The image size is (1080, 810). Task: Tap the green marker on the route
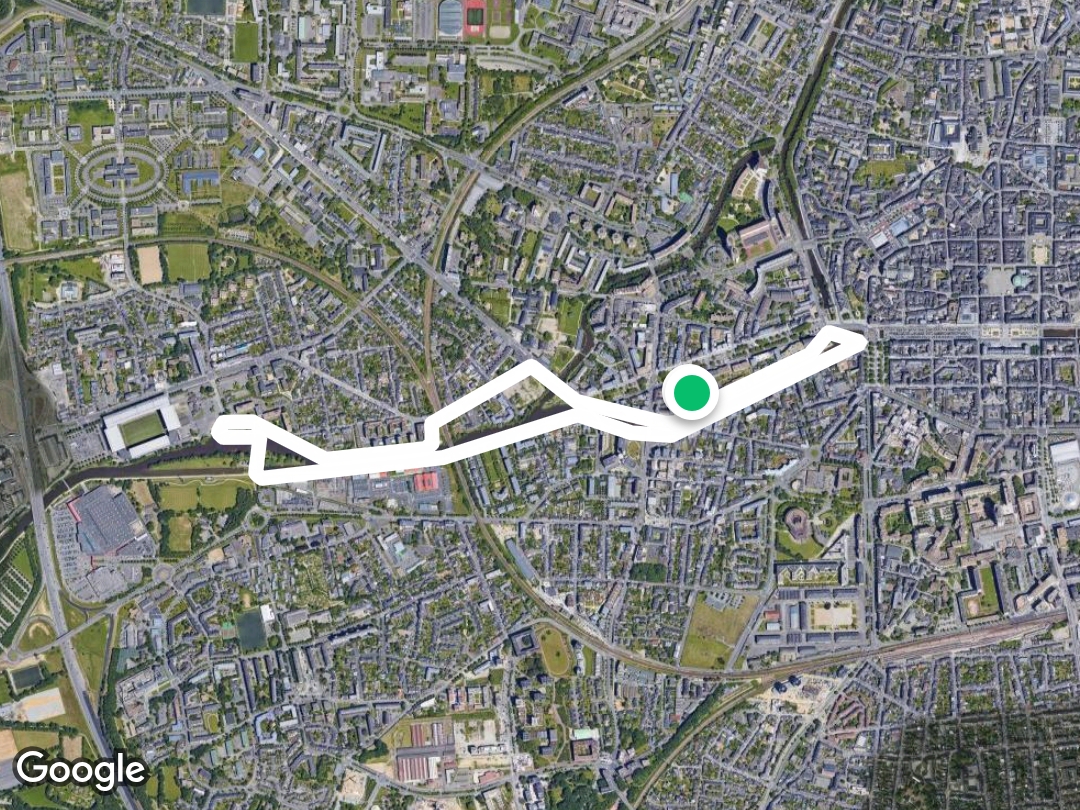tap(690, 393)
